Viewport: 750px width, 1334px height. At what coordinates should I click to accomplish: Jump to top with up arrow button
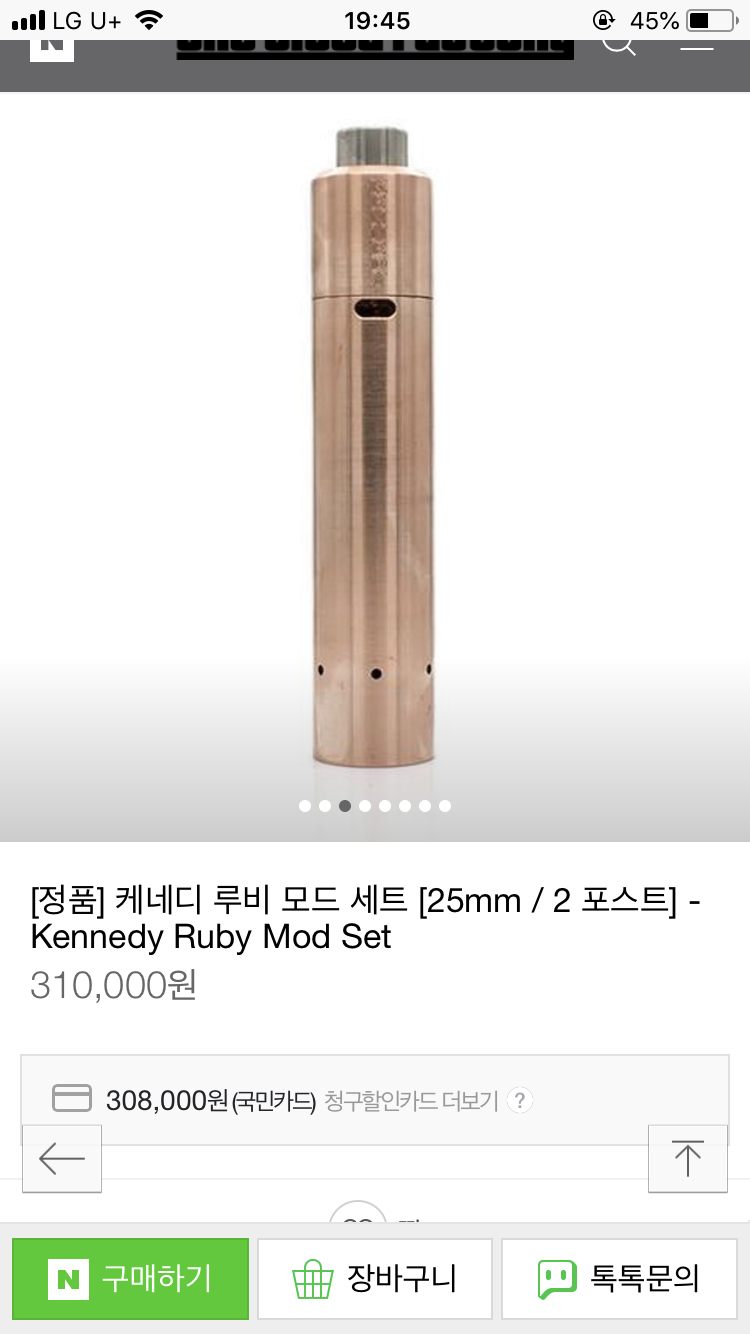click(687, 1158)
